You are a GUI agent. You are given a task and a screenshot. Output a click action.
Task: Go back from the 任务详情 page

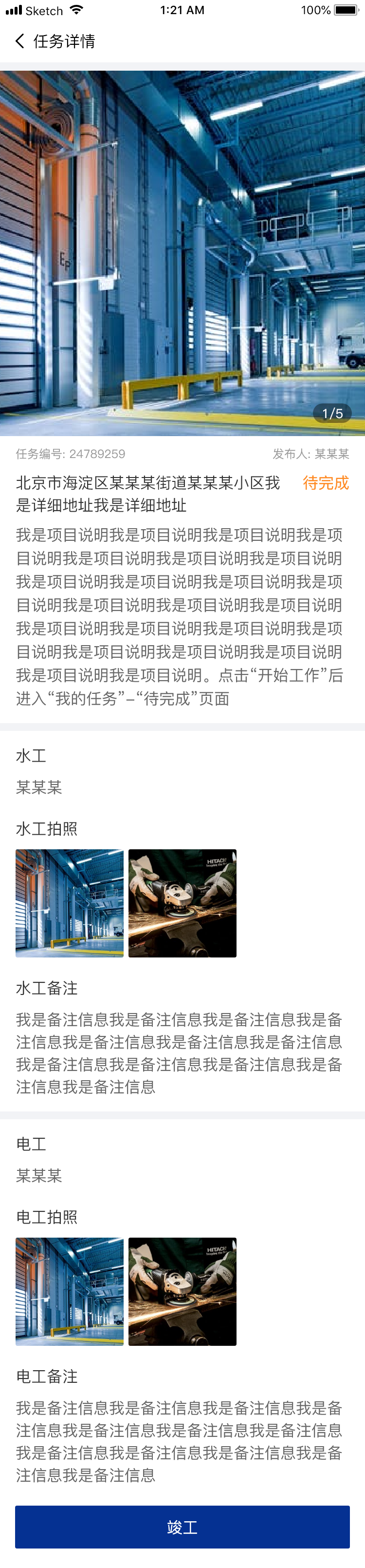click(x=20, y=41)
